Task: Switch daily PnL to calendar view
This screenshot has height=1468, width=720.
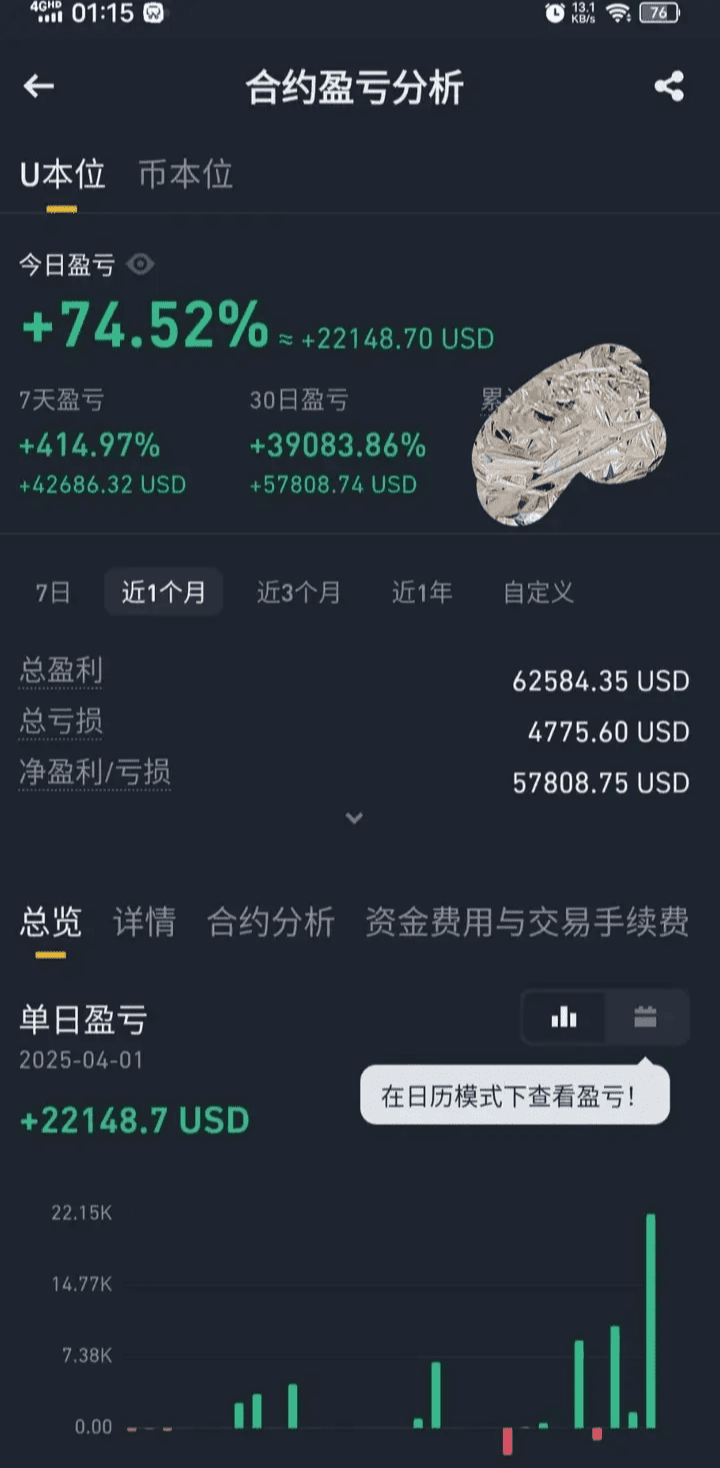Action: [x=645, y=1018]
